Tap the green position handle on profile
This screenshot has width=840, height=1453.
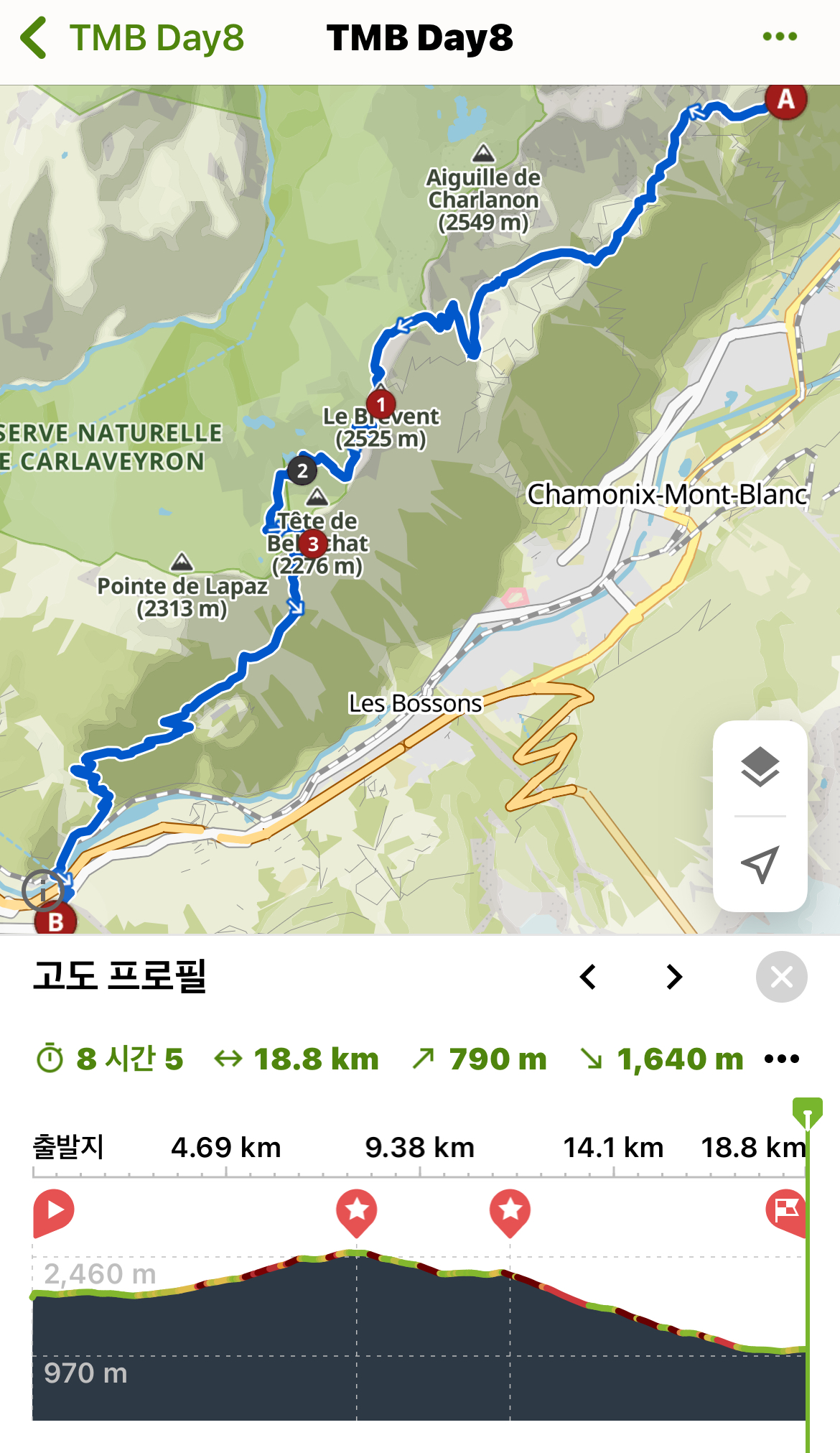(x=807, y=1112)
